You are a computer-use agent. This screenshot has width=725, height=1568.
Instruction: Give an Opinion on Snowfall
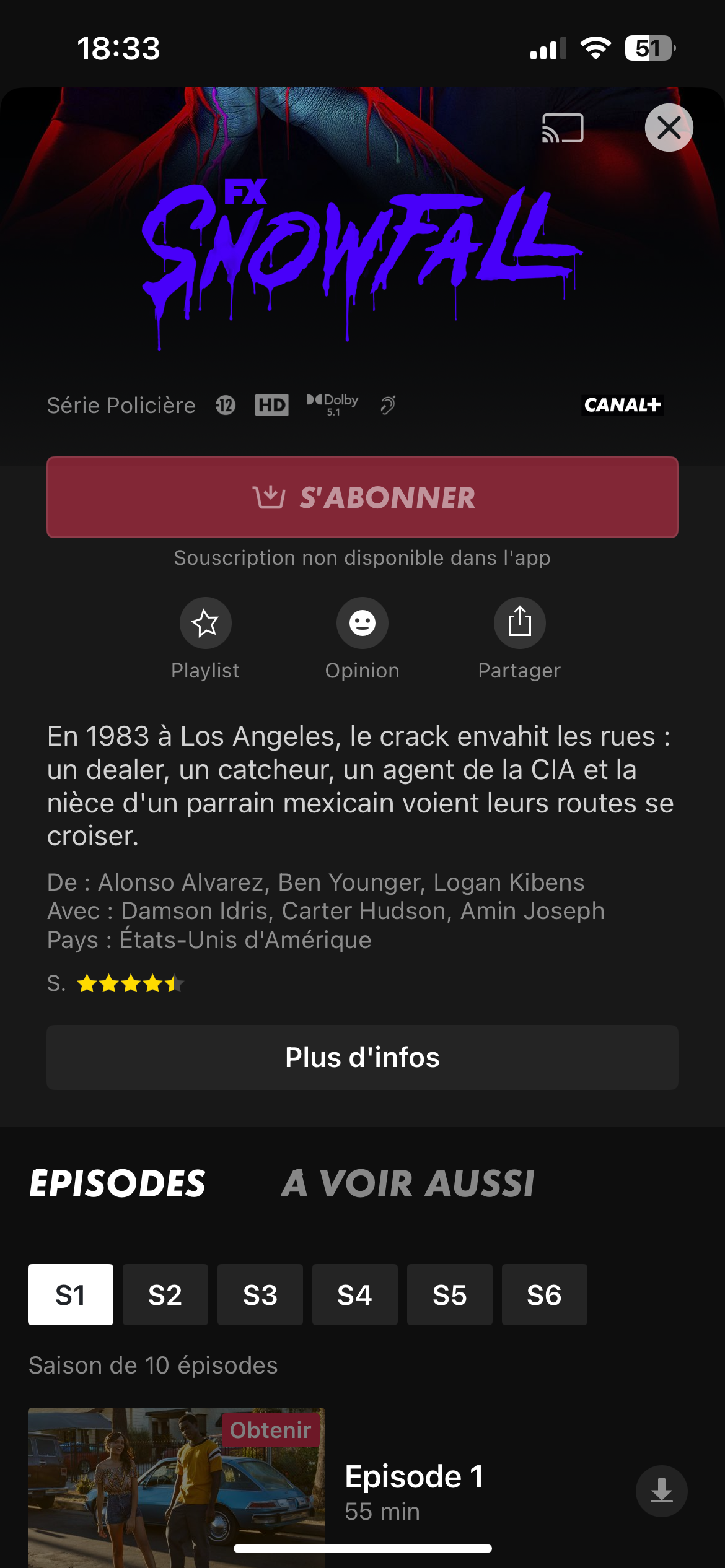(362, 623)
